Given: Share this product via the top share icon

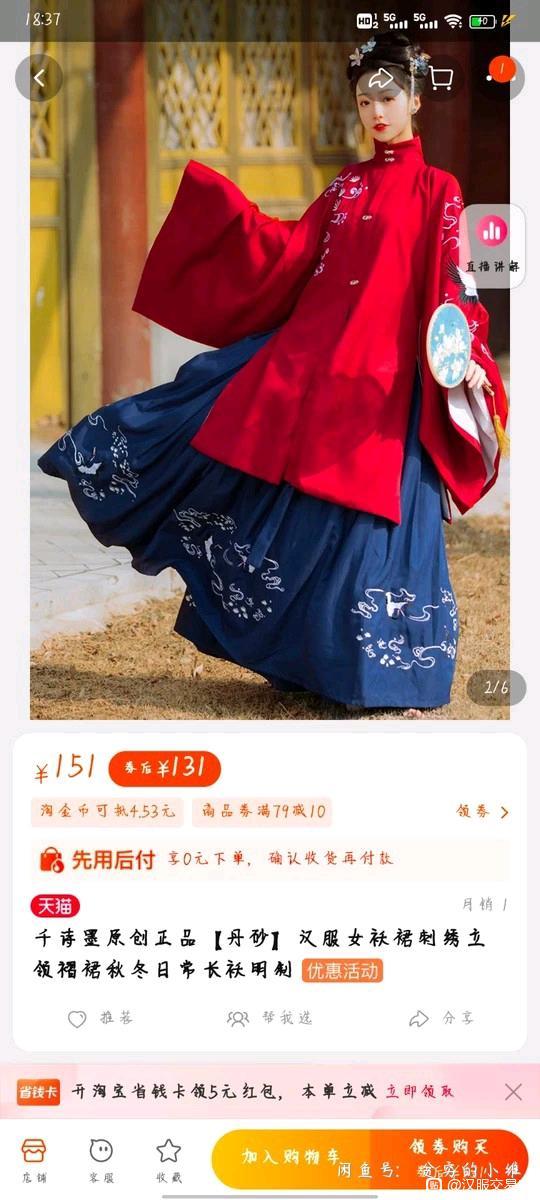Looking at the screenshot, I should click(x=382, y=78).
